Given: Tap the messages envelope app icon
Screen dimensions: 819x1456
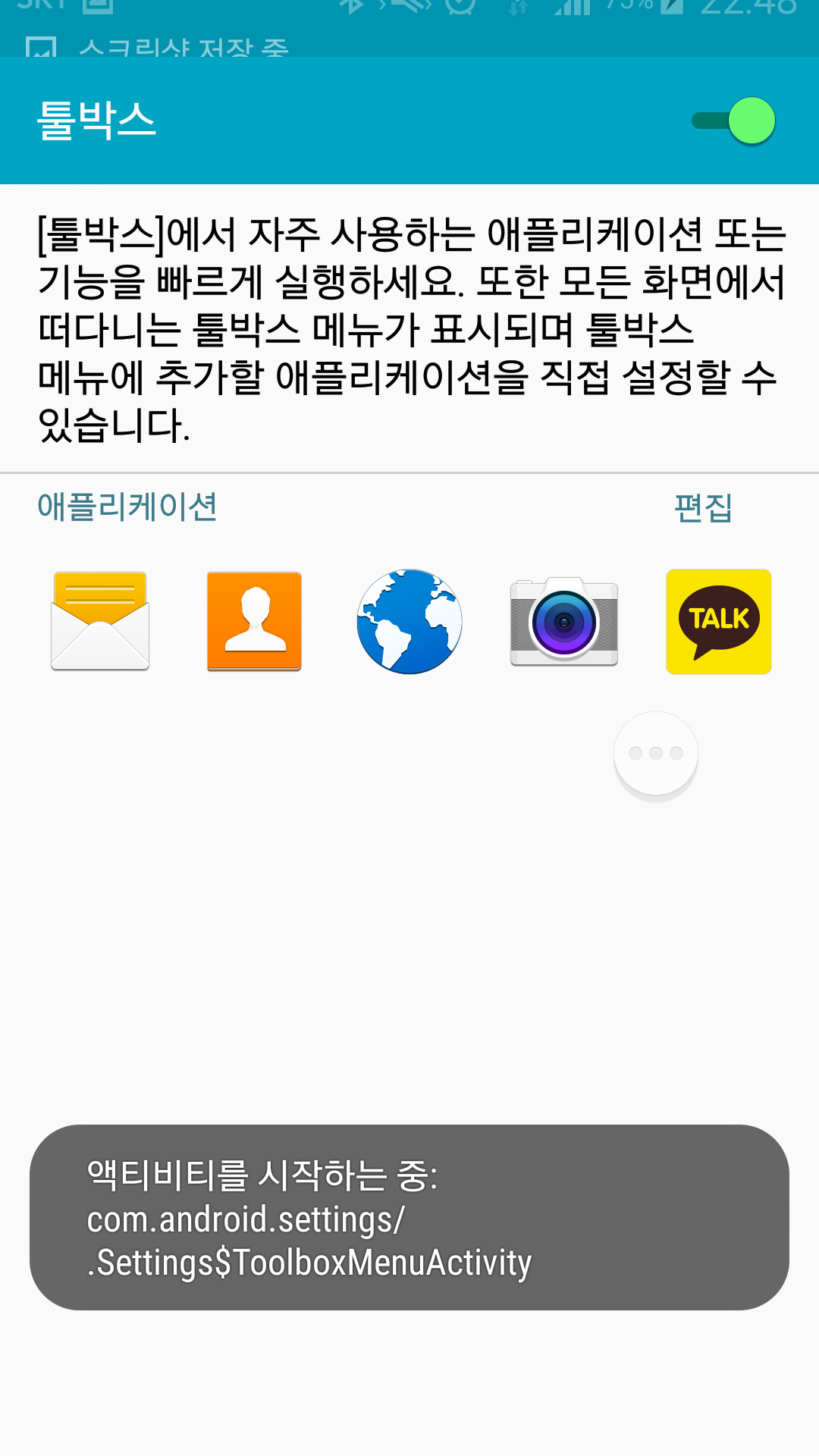Looking at the screenshot, I should 100,621.
